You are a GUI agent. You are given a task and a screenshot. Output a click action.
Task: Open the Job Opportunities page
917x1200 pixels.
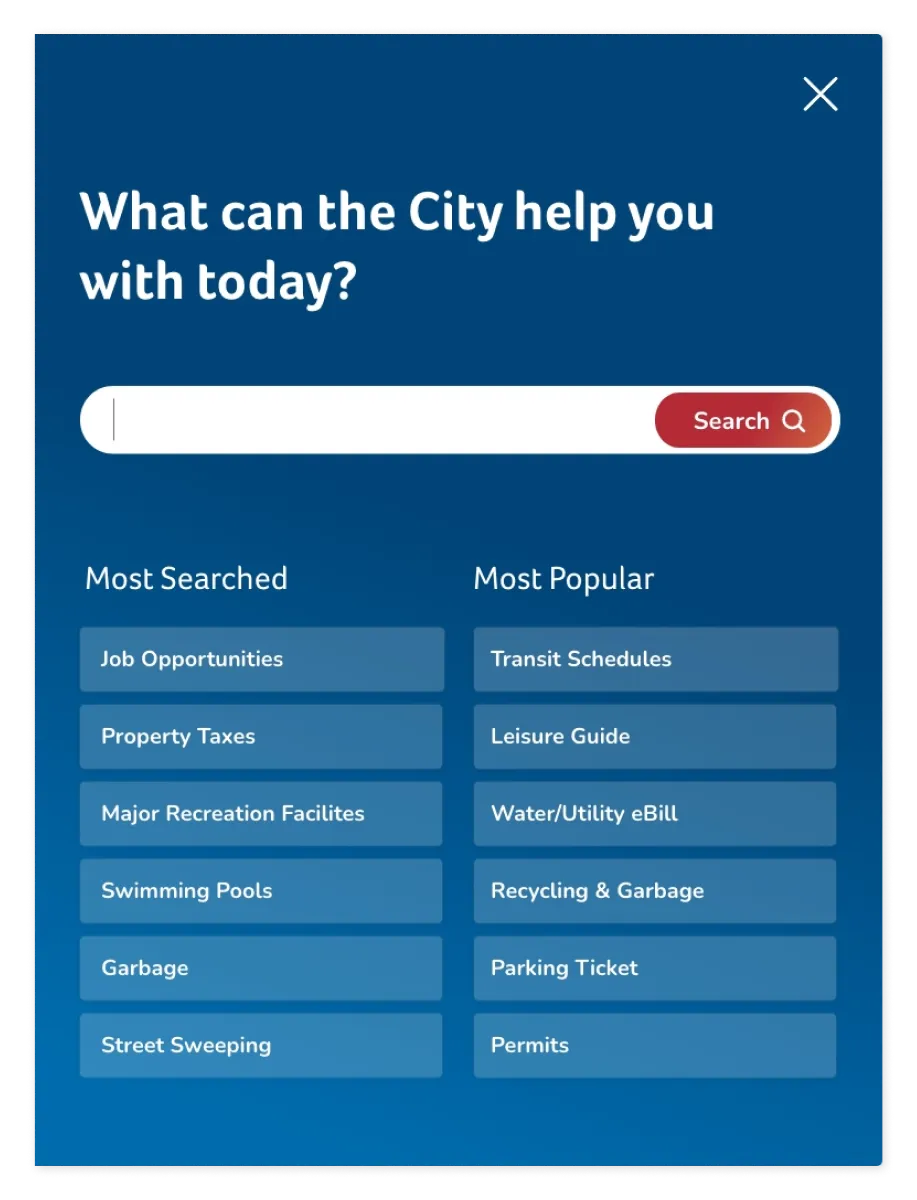pos(261,660)
